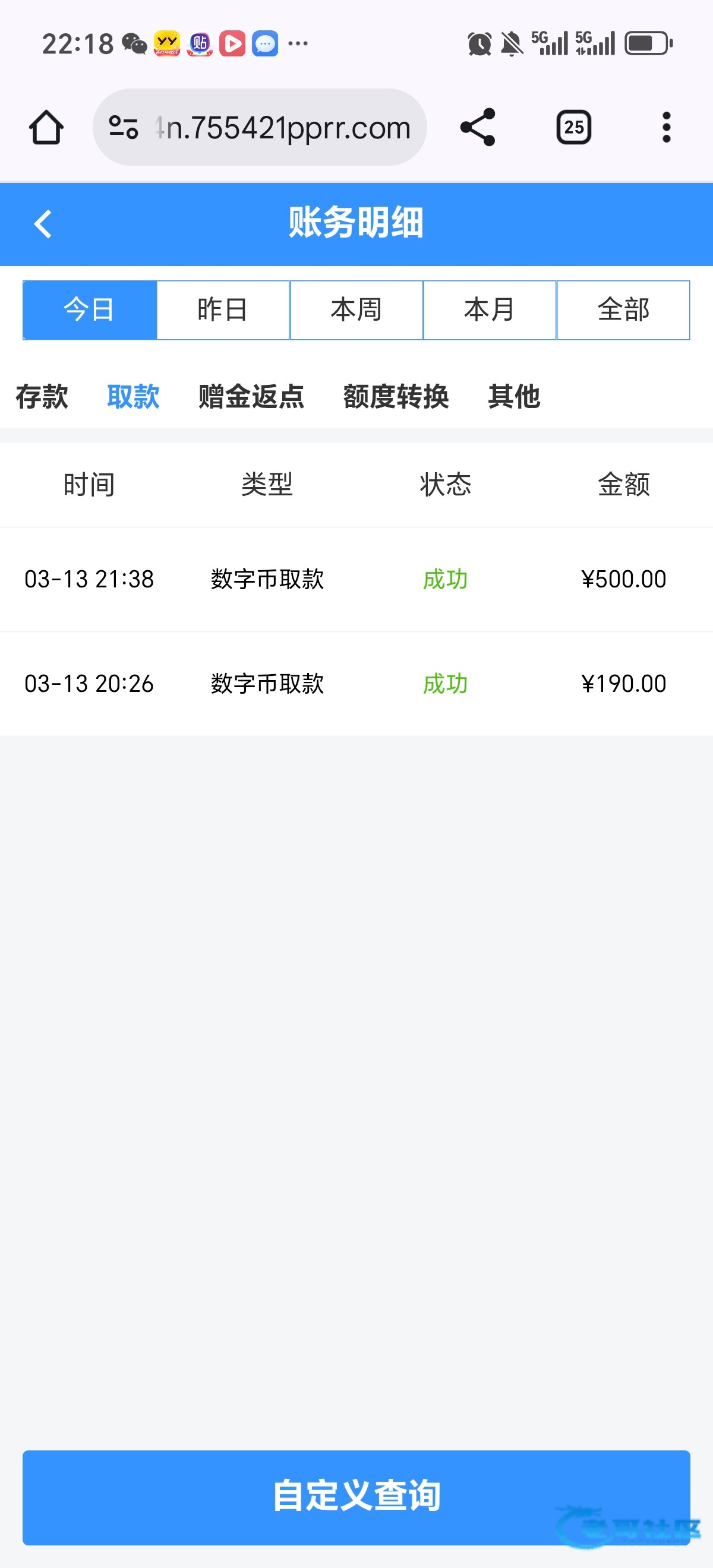Image resolution: width=713 pixels, height=1568 pixels.
Task: Open the 赠金返点 tab
Action: pos(251,397)
